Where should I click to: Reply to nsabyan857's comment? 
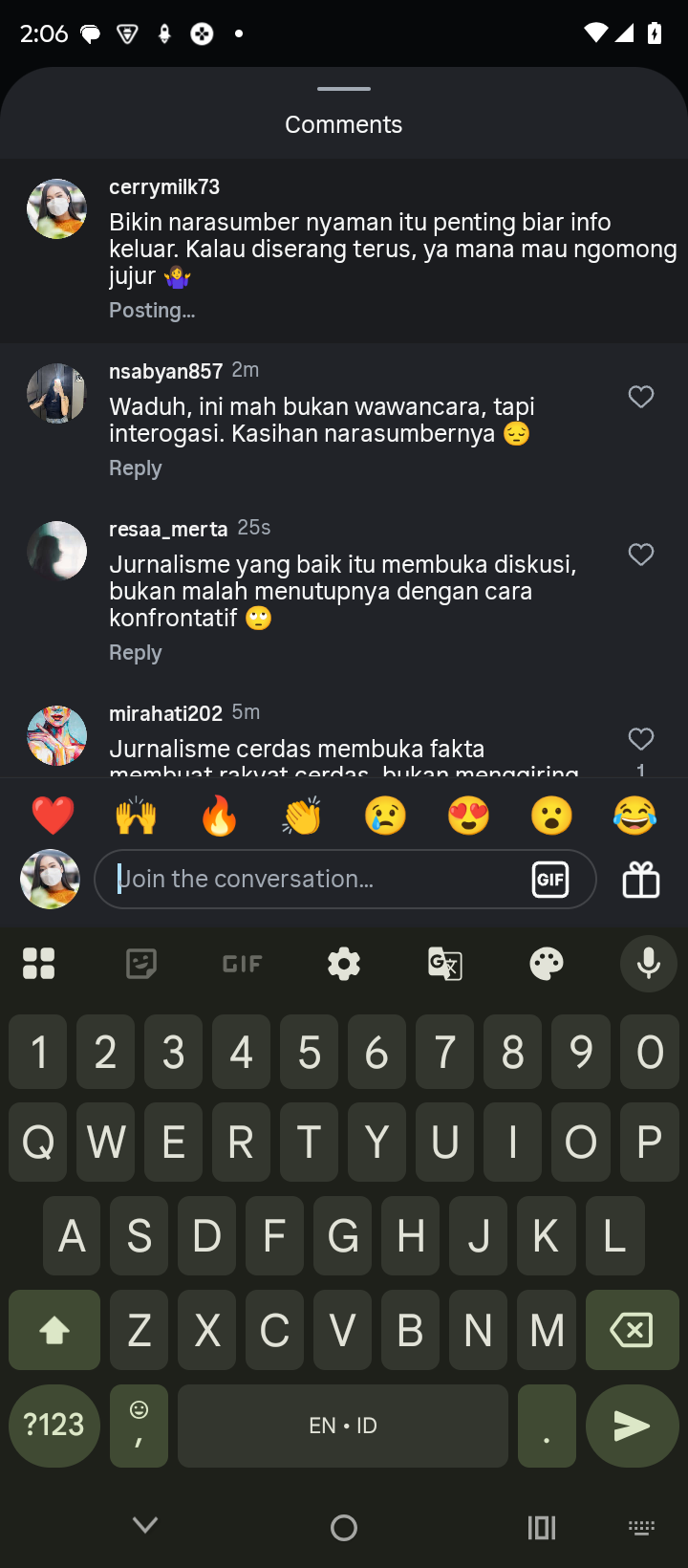(x=135, y=468)
